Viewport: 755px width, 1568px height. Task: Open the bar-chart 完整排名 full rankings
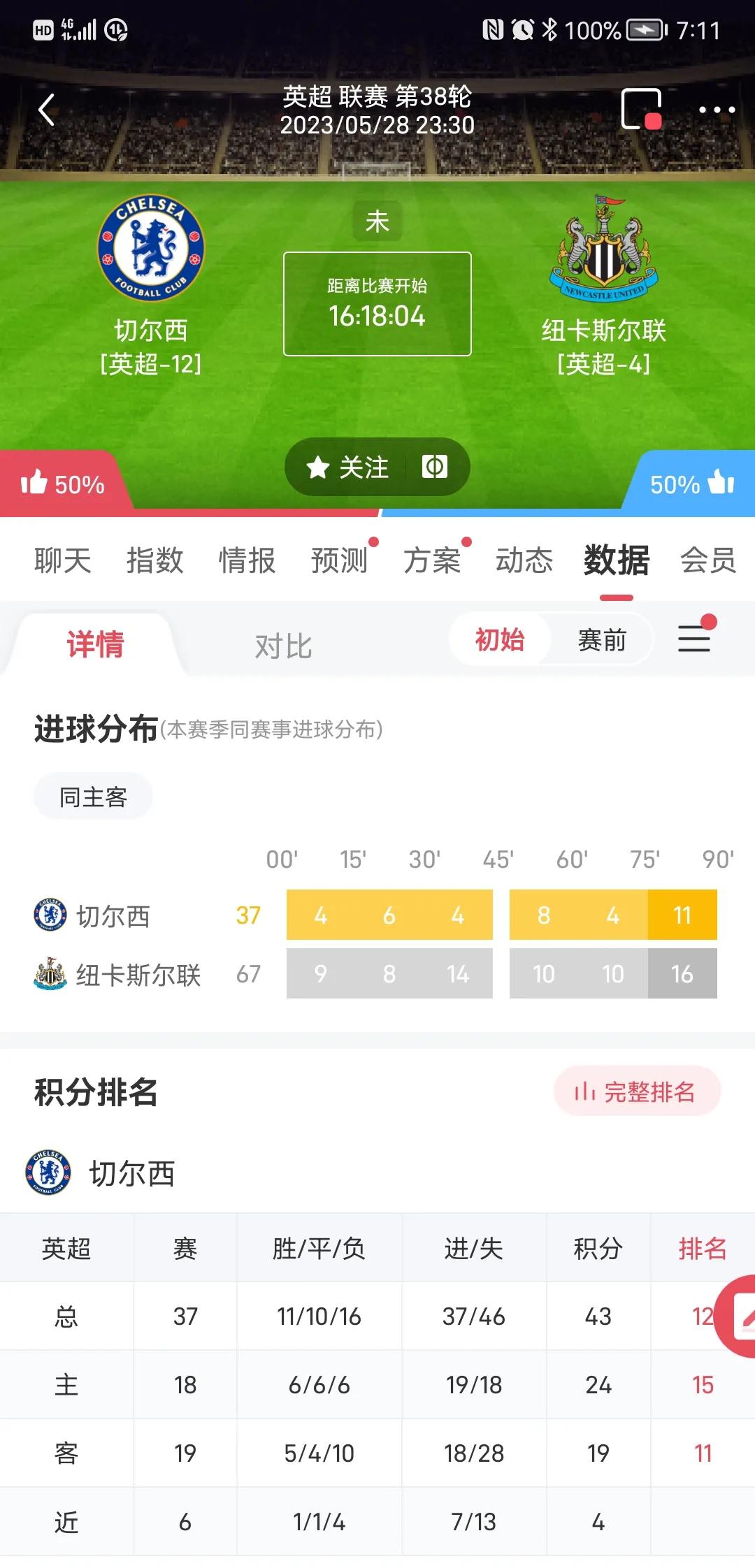pos(637,1090)
